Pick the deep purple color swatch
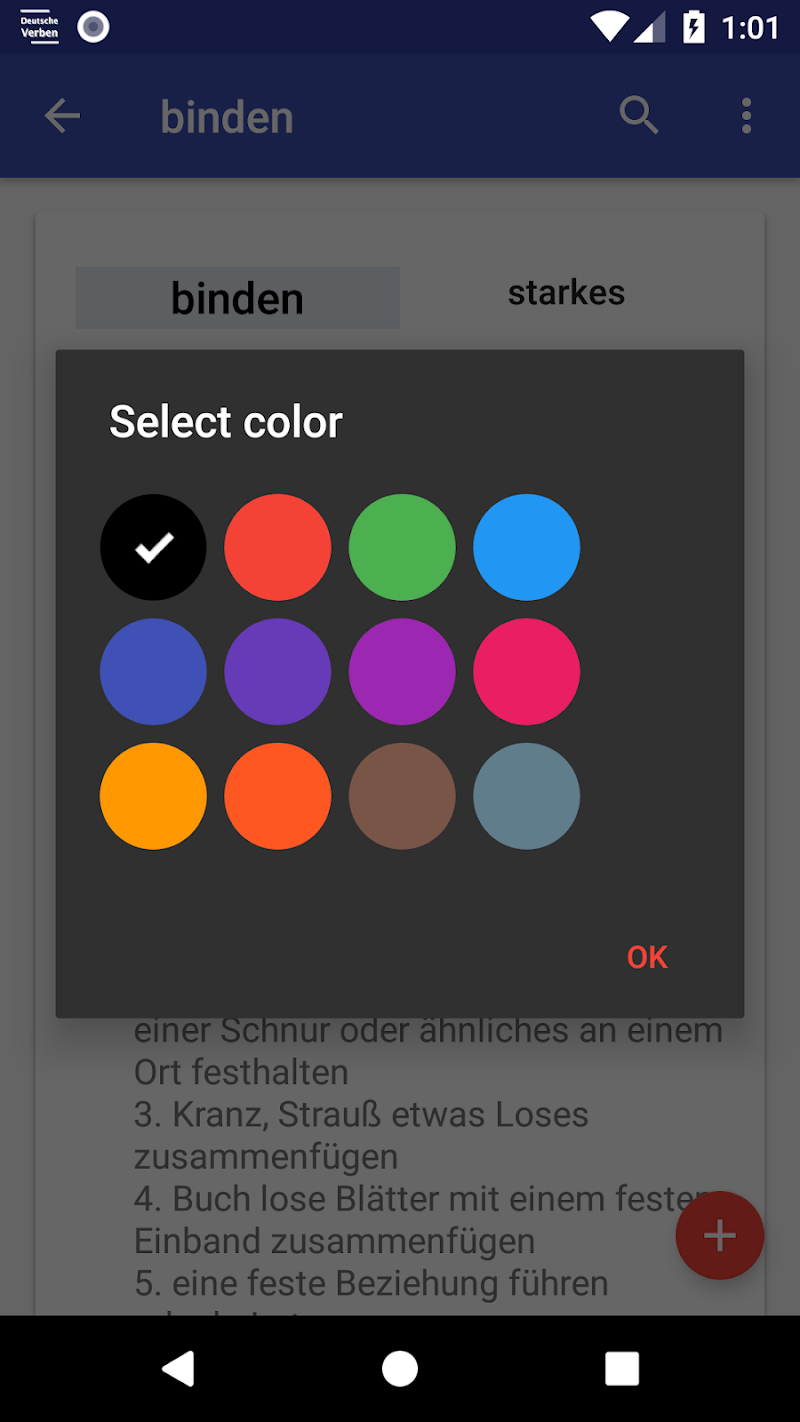800x1422 pixels. 277,672
